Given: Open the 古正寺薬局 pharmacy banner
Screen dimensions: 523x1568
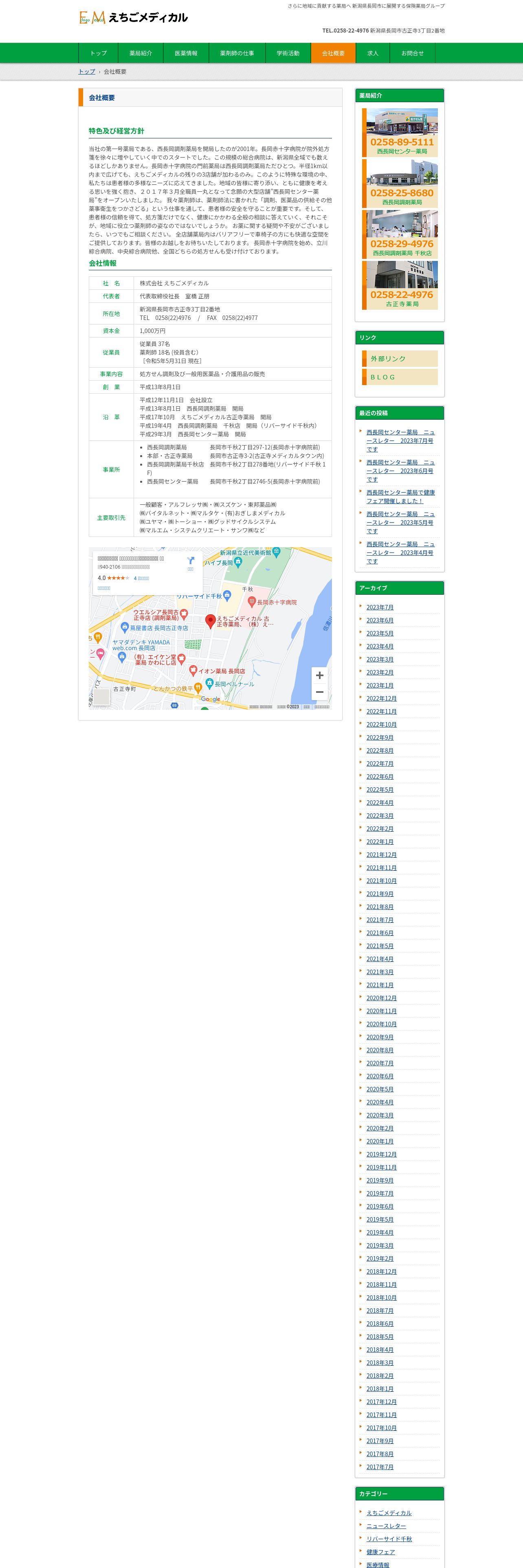Looking at the screenshot, I should (401, 285).
